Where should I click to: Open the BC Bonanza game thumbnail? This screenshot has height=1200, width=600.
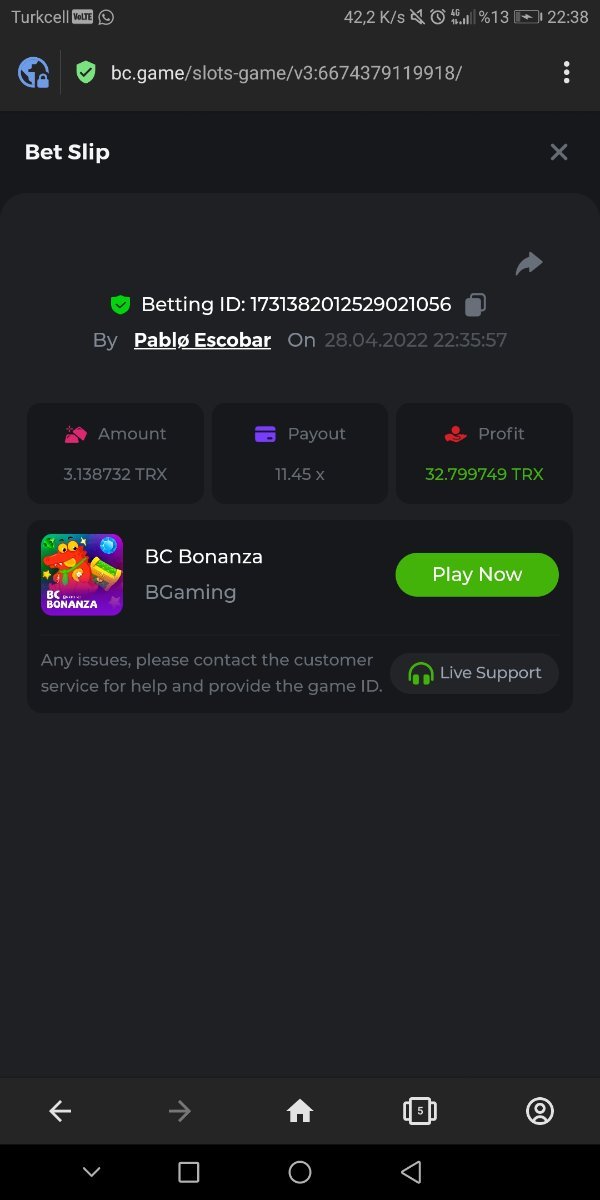82,574
